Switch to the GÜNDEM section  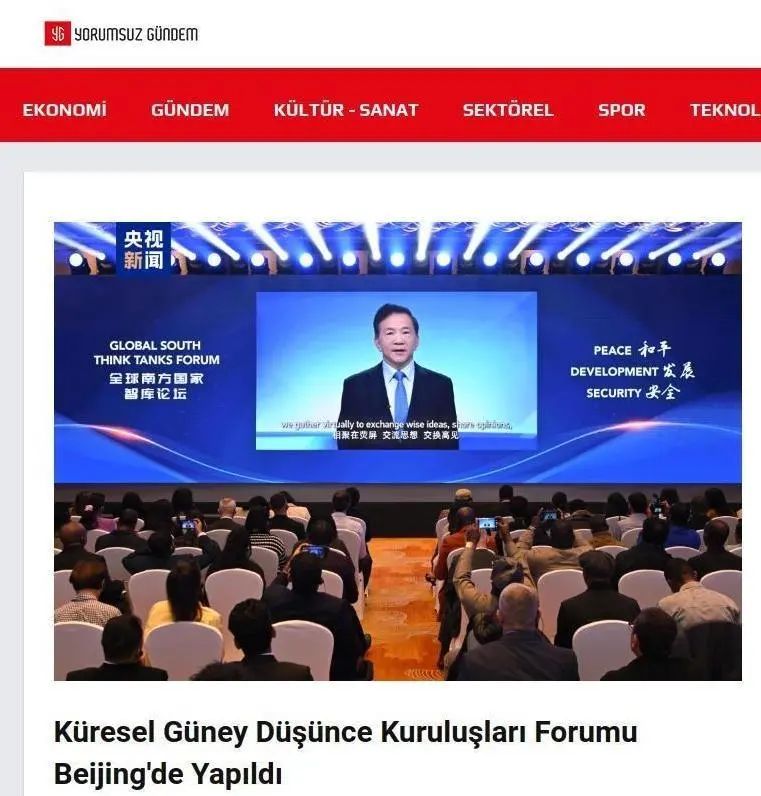tap(190, 110)
